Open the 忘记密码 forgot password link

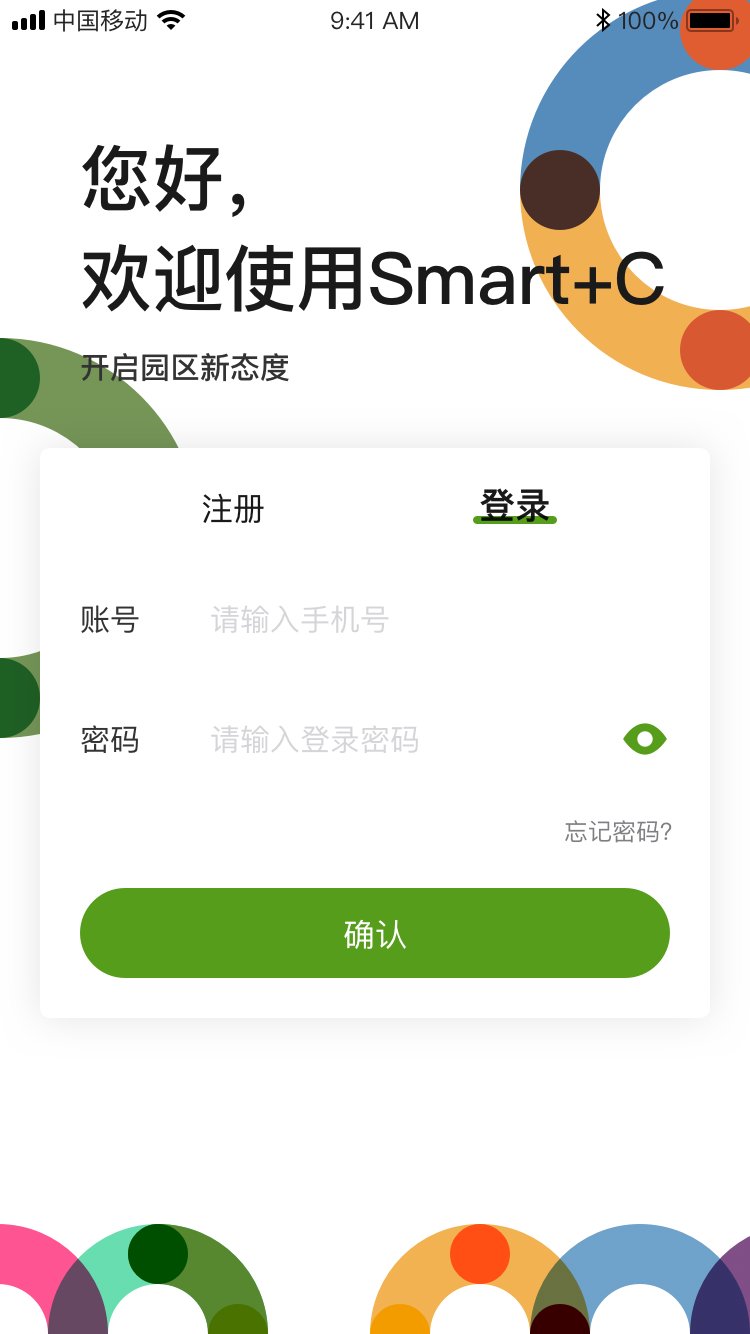click(x=618, y=832)
